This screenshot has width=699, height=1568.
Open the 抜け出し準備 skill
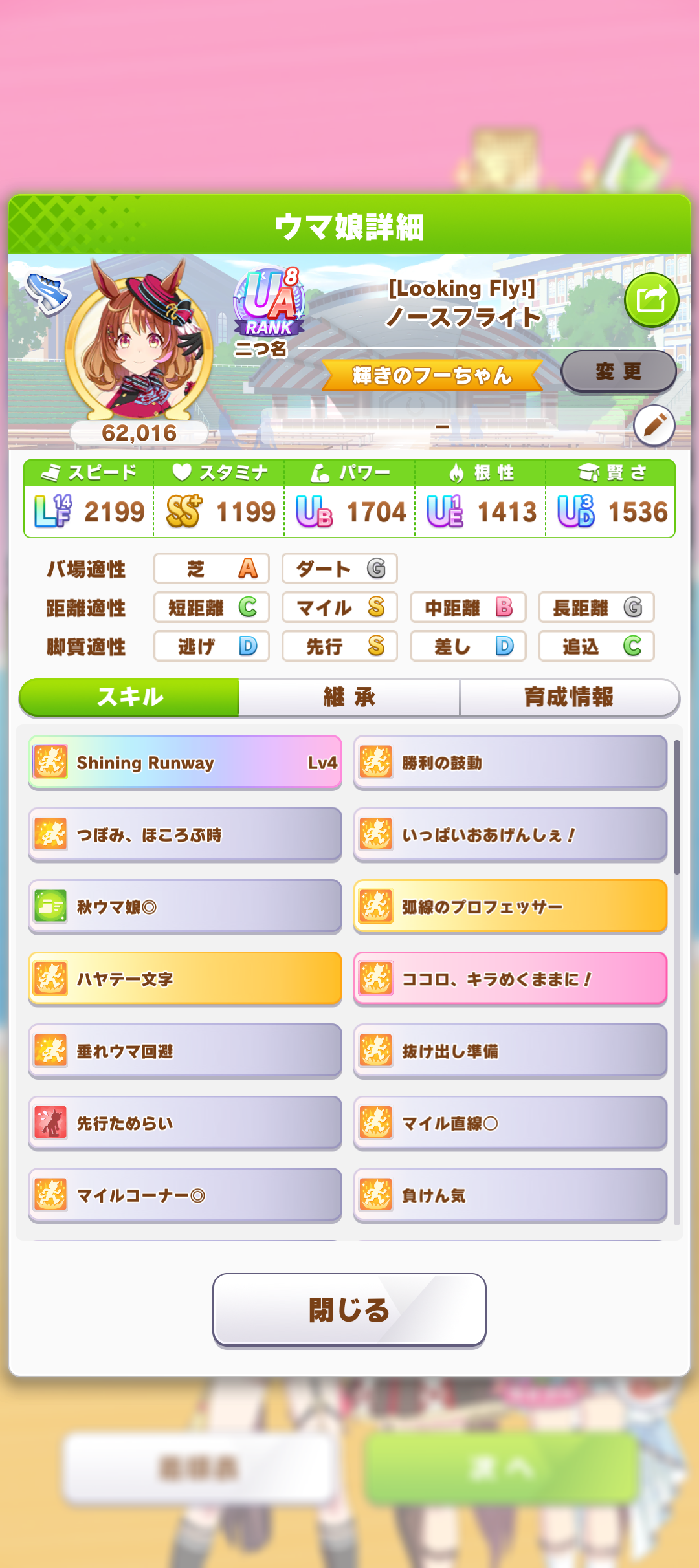click(x=510, y=1051)
